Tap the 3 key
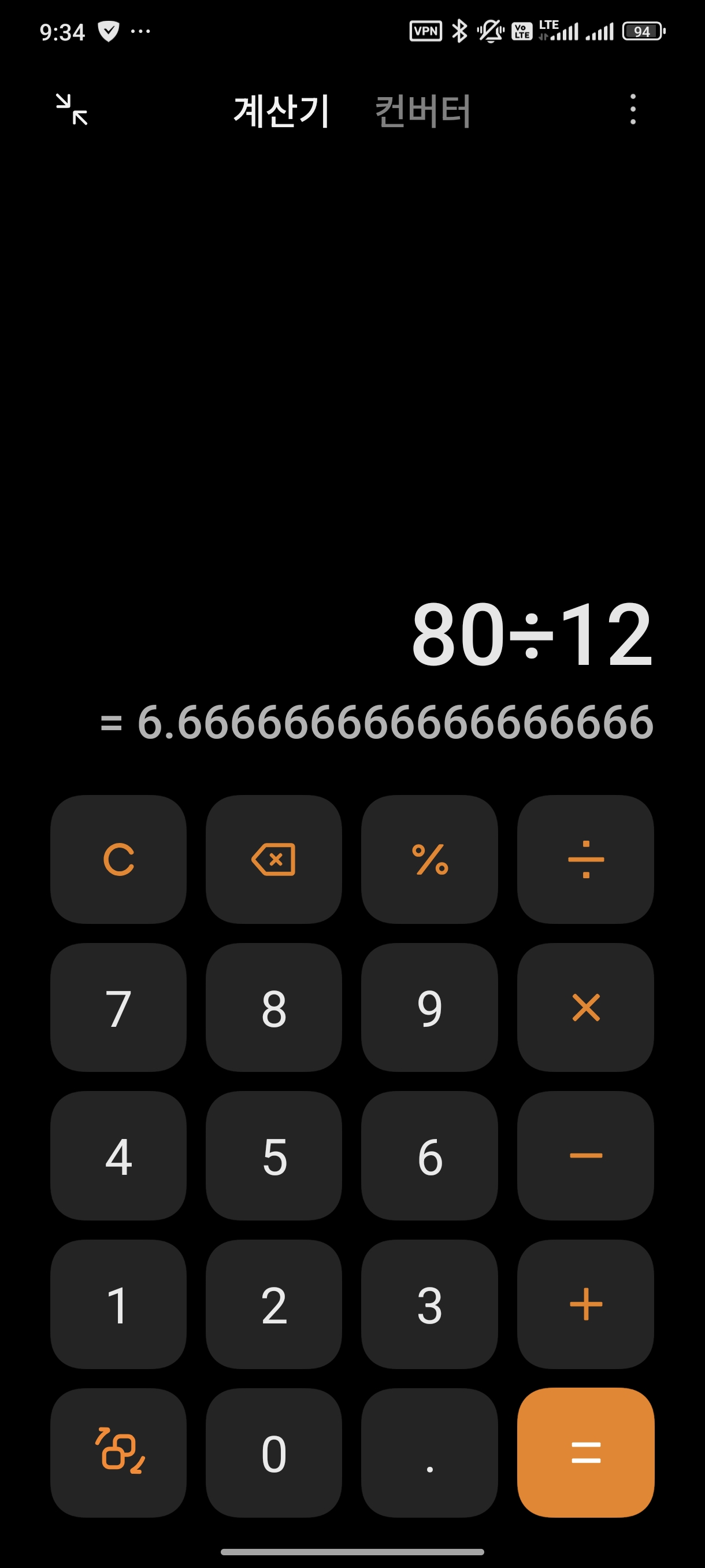 tap(429, 1304)
